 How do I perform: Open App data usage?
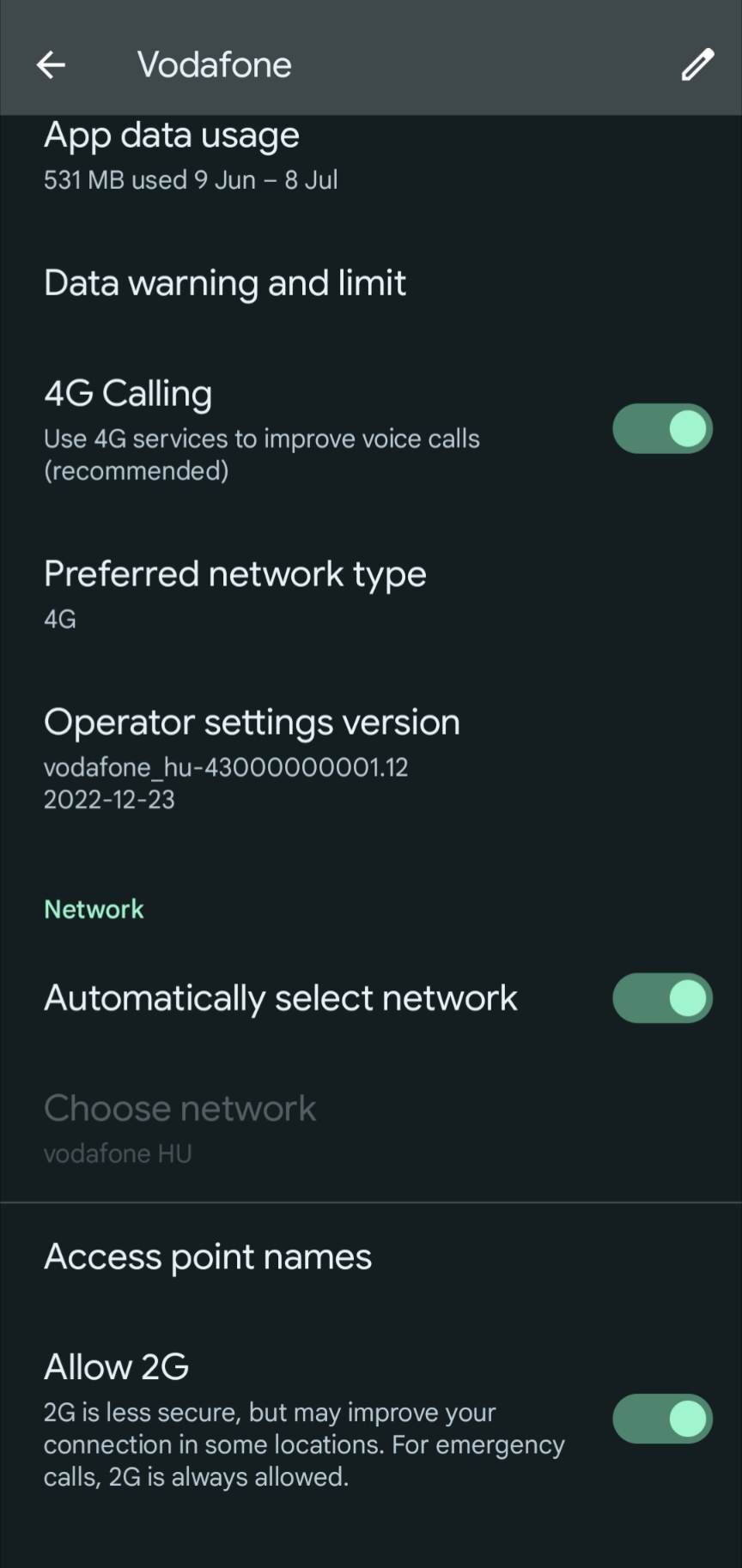click(x=371, y=158)
